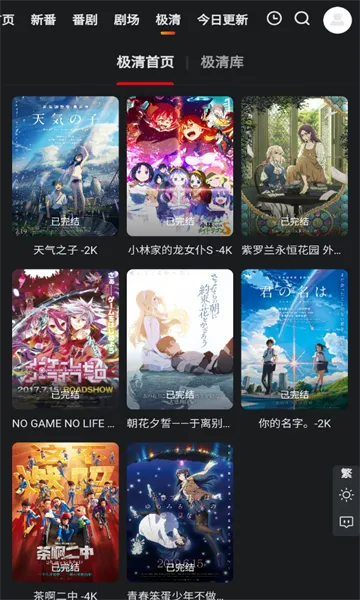Select the 极清库 sub-tab
The width and height of the screenshot is (360, 600).
click(222, 62)
